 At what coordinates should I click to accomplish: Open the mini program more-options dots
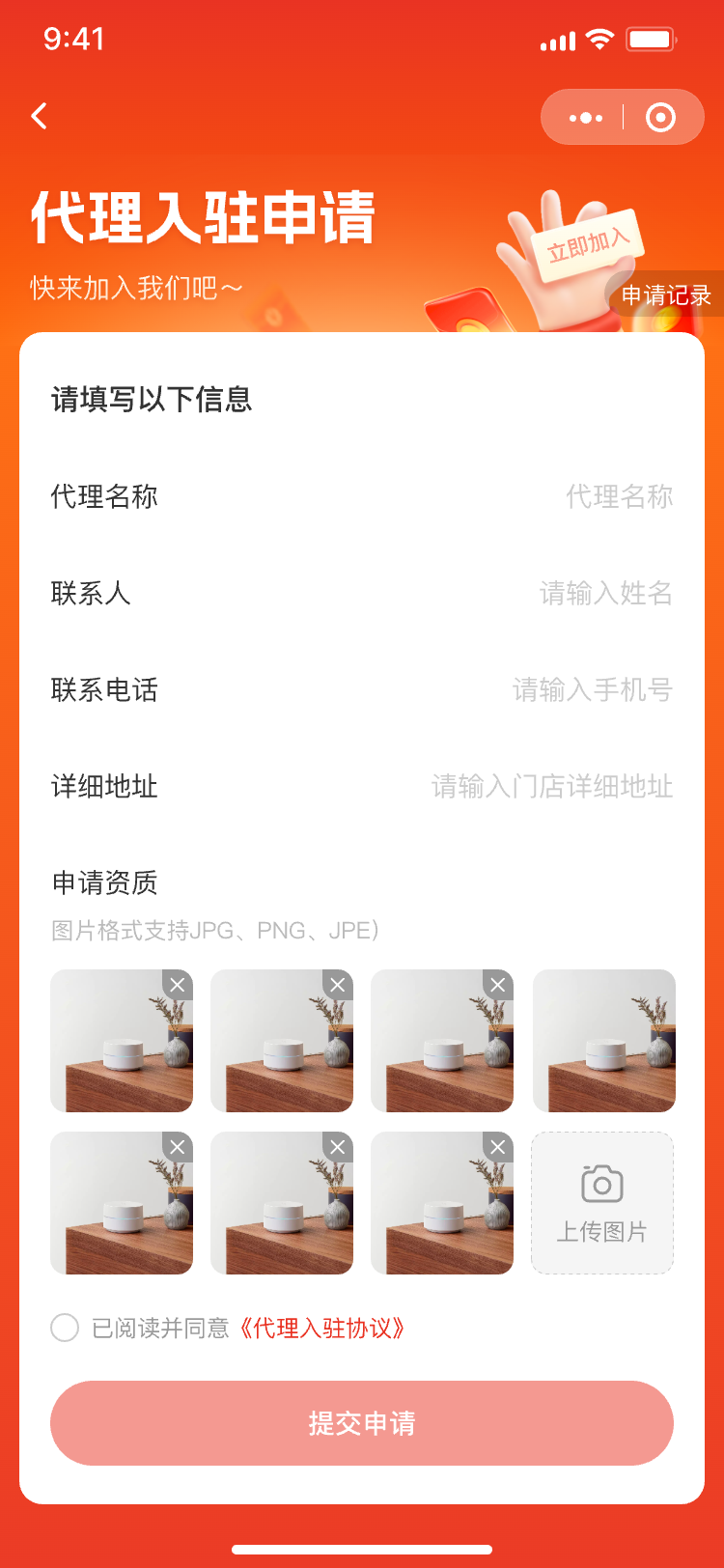[585, 118]
